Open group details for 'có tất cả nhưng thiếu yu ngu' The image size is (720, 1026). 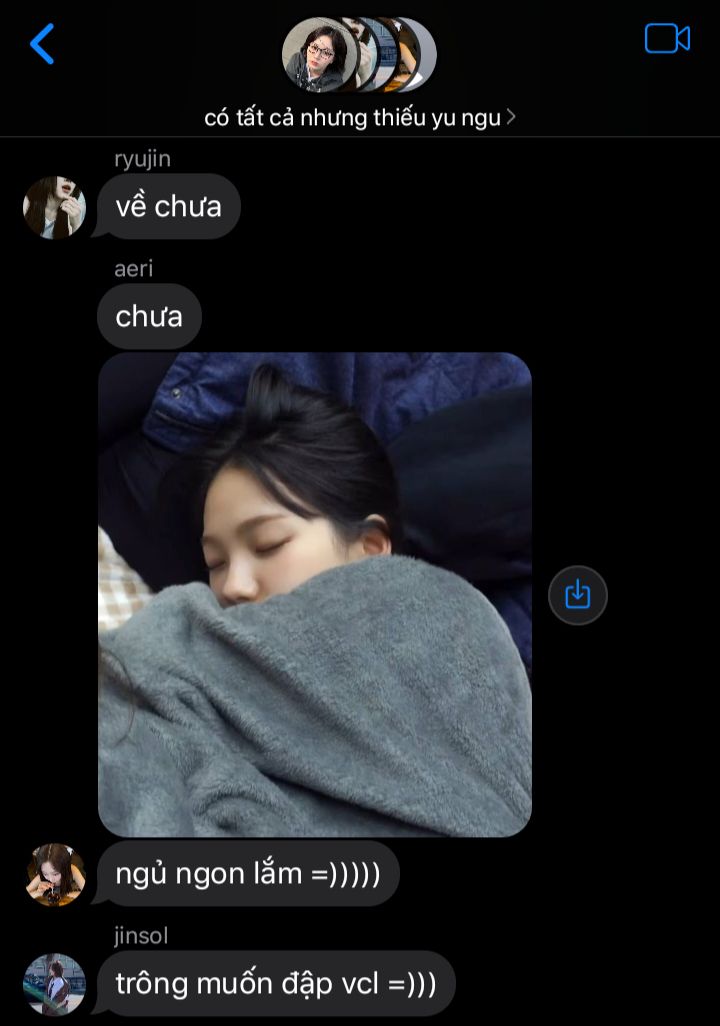[360, 117]
